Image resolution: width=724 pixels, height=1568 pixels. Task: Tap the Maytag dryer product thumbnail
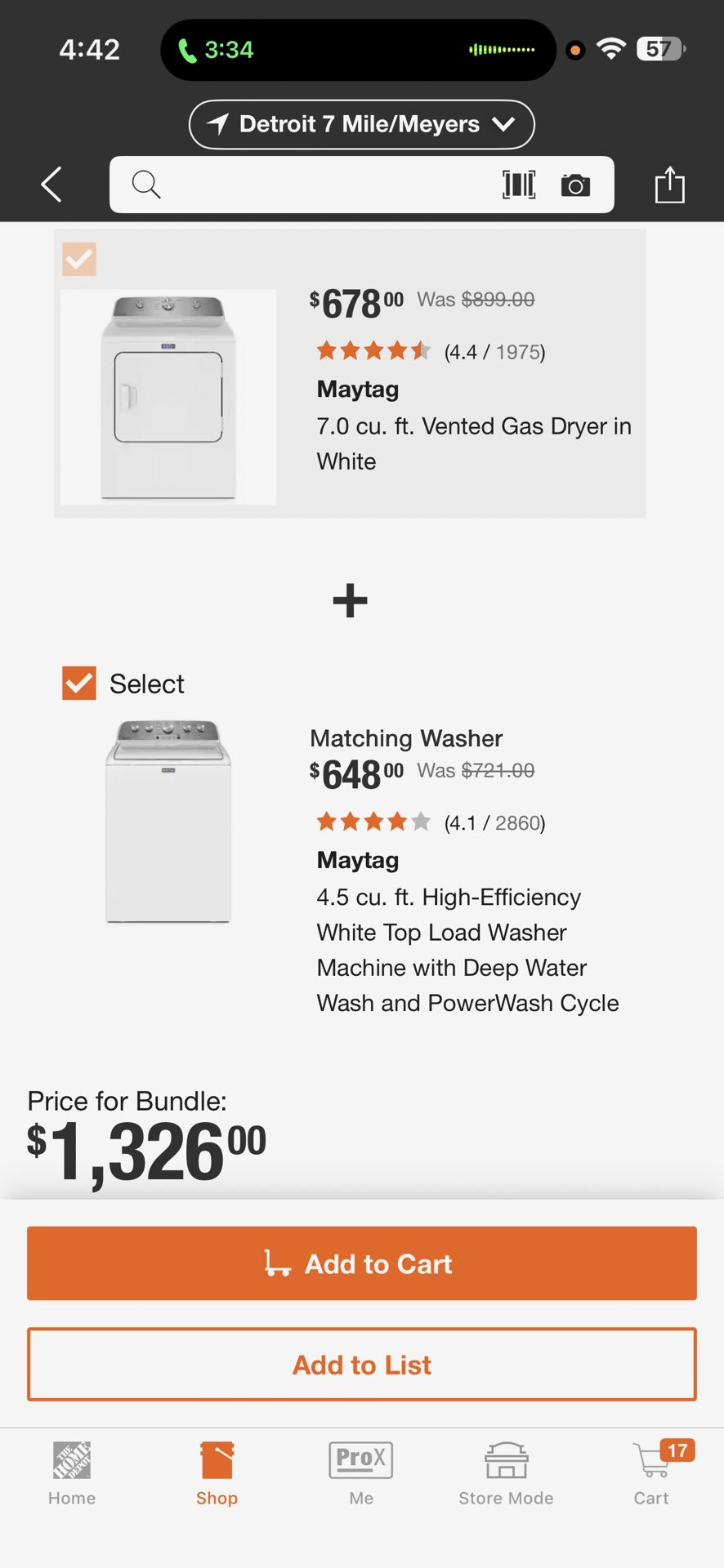(168, 398)
